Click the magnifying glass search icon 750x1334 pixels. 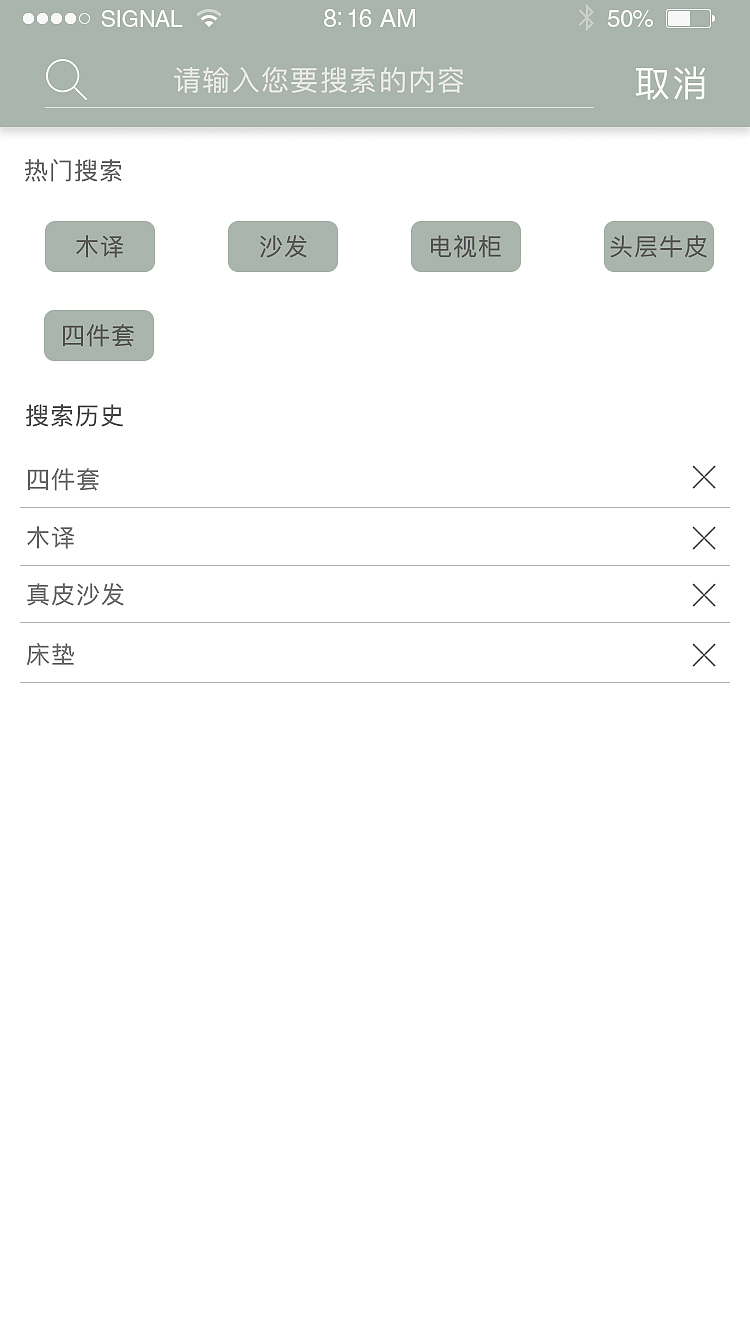[x=66, y=78]
